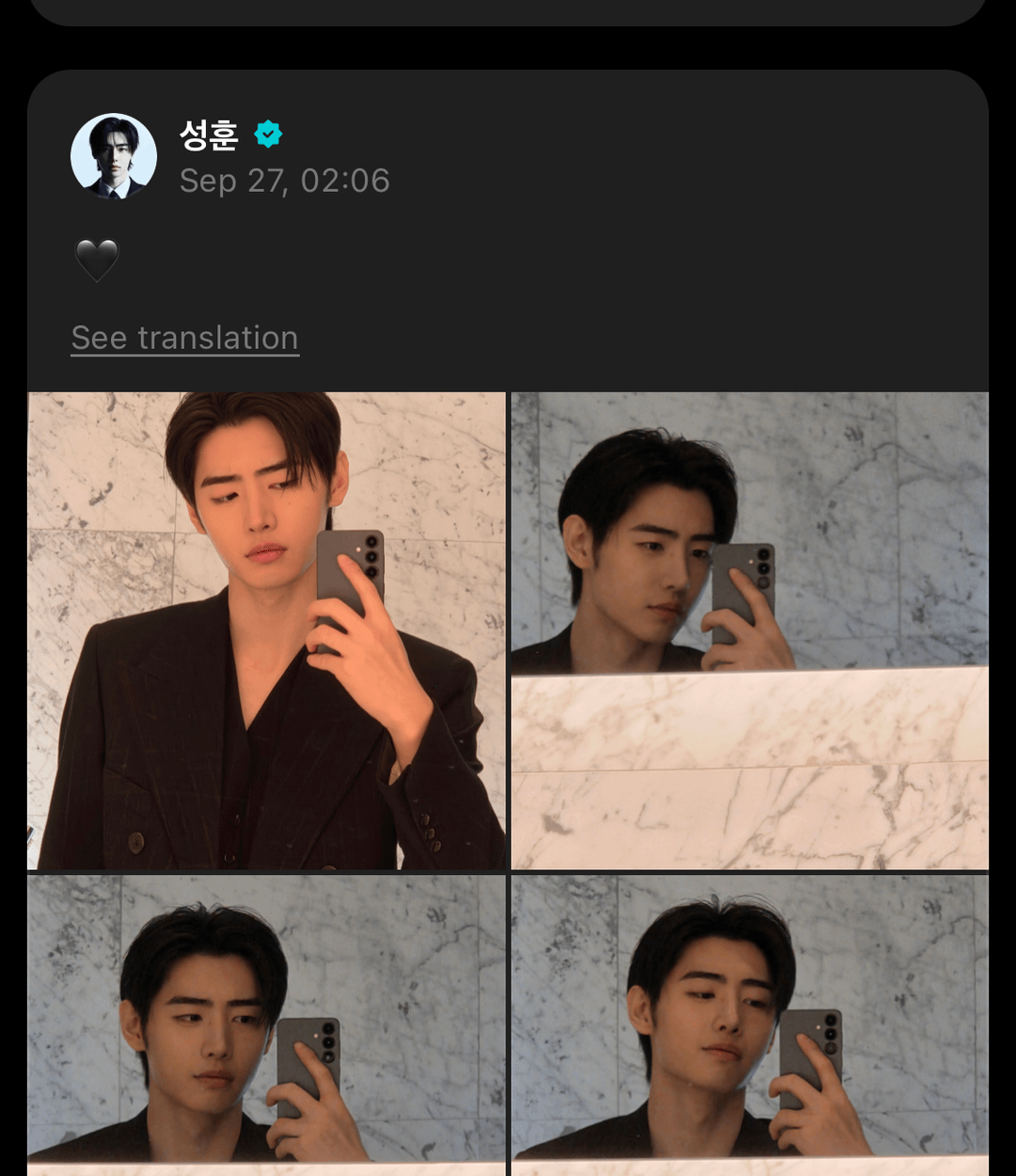Enlarge the bottom-right smiling selfie
The width and height of the screenshot is (1016, 1176).
pyautogui.click(x=748, y=1025)
